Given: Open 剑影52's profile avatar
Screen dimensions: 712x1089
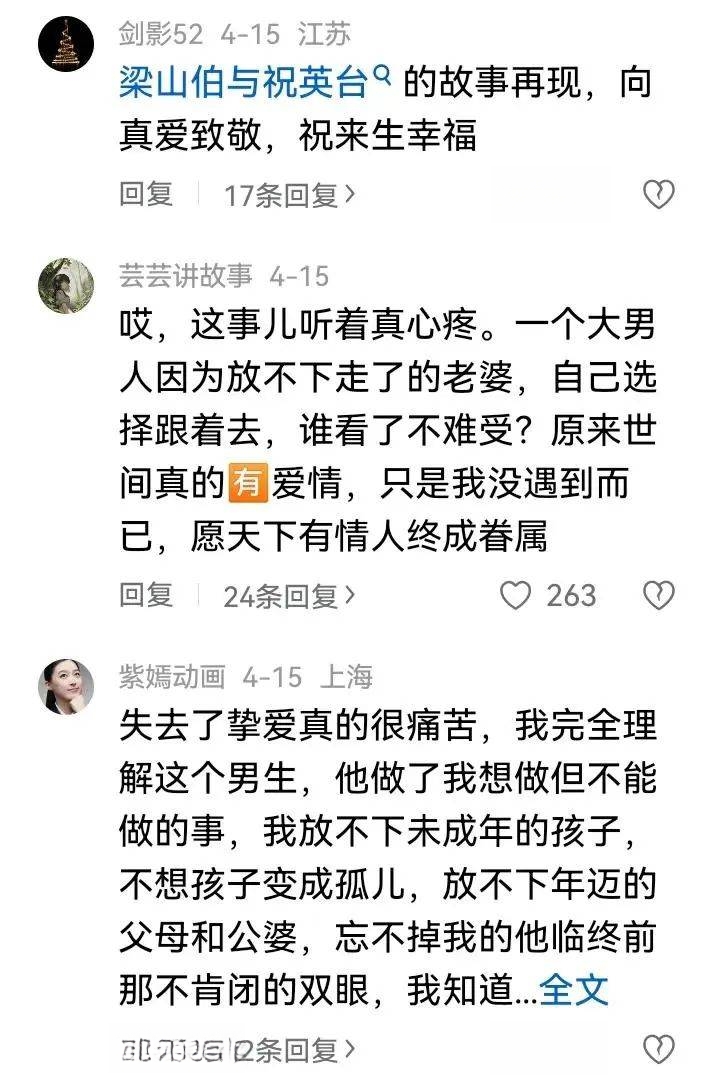Looking at the screenshot, I should [66, 44].
